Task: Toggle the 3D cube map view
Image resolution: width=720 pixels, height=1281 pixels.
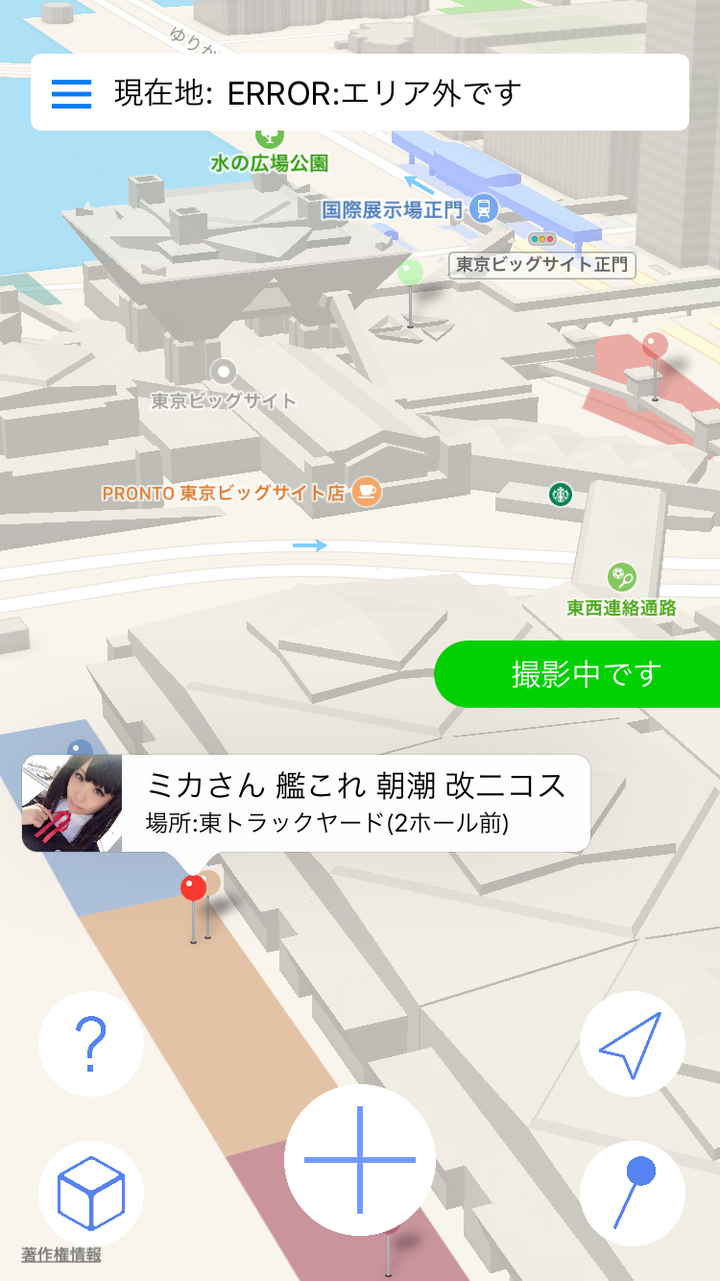Action: click(x=91, y=1193)
